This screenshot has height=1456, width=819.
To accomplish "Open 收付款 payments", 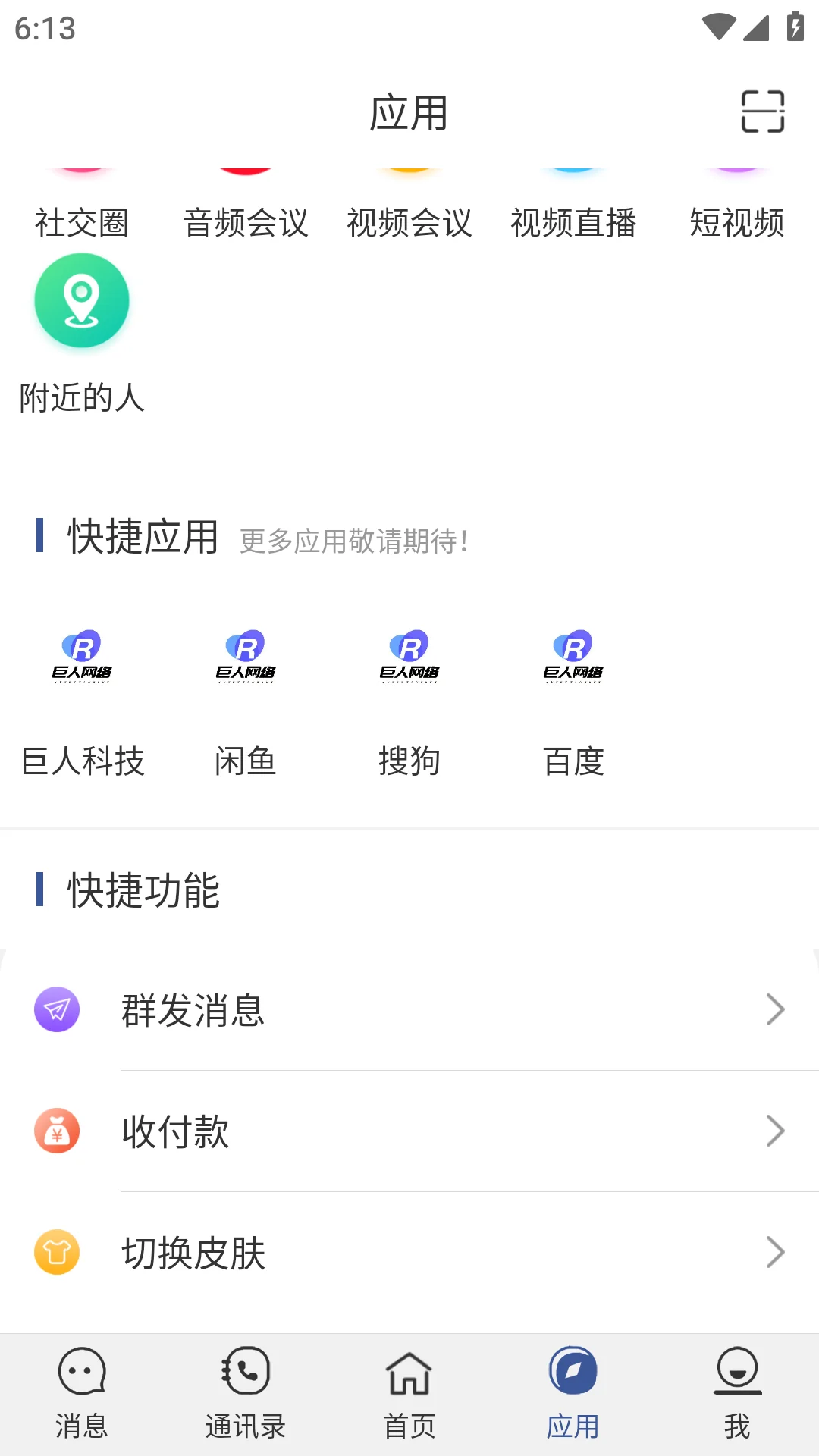I will click(409, 1131).
